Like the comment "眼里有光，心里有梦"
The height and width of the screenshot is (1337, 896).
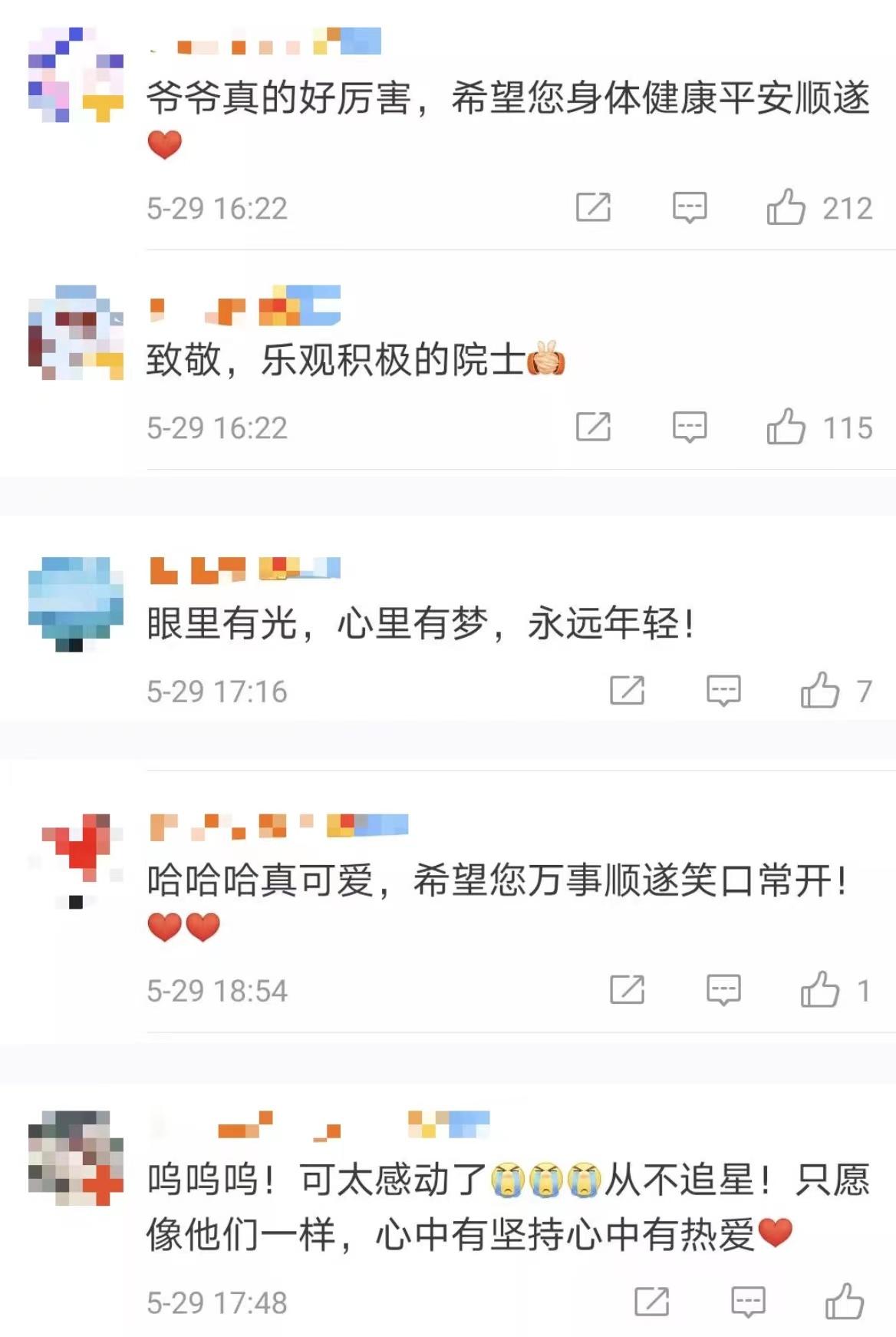pyautogui.click(x=820, y=690)
